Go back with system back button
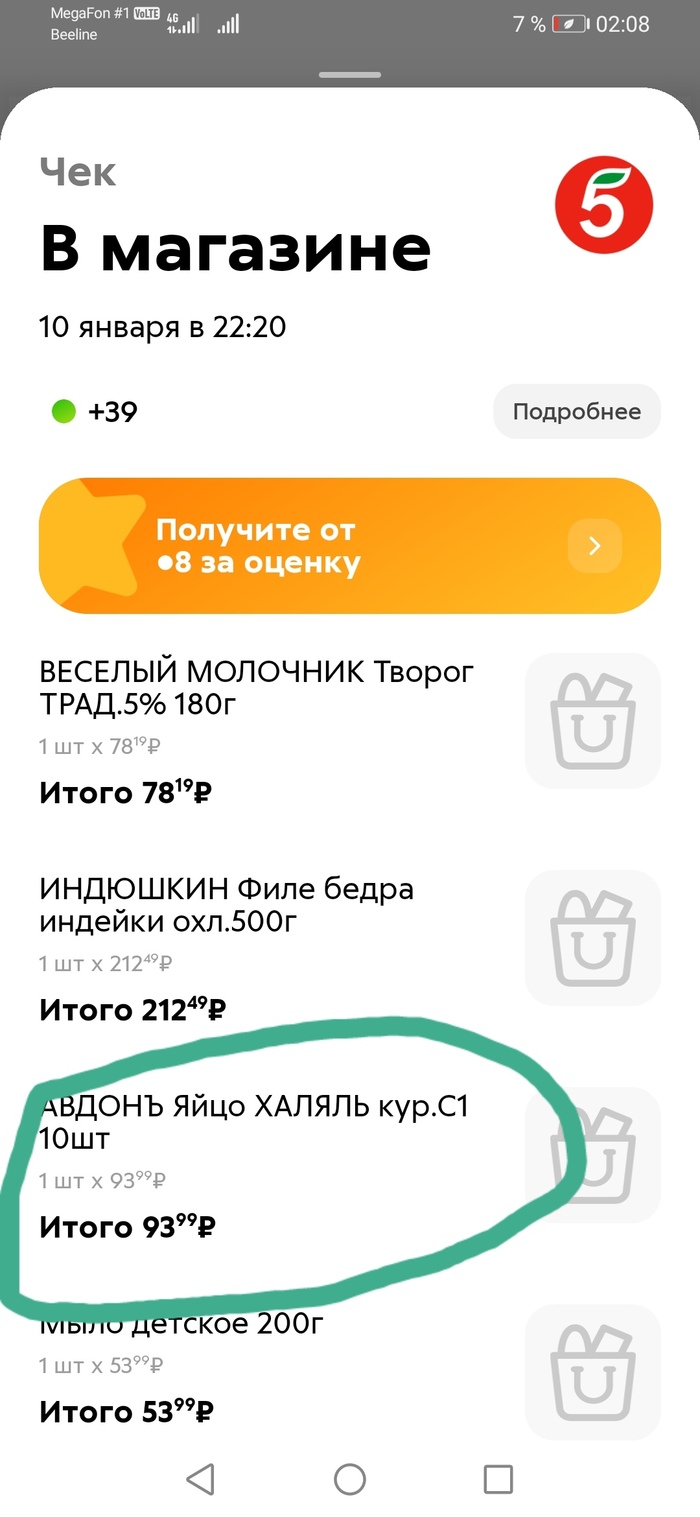 tap(201, 1478)
